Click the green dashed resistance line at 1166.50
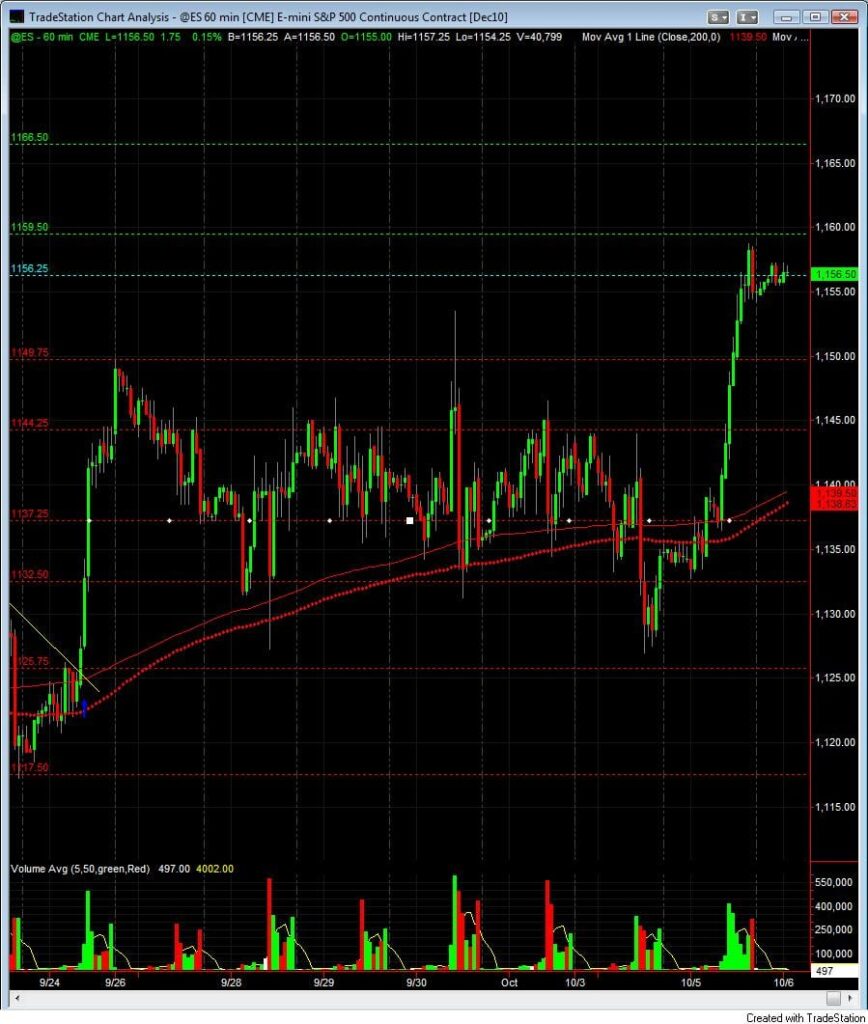 400,143
